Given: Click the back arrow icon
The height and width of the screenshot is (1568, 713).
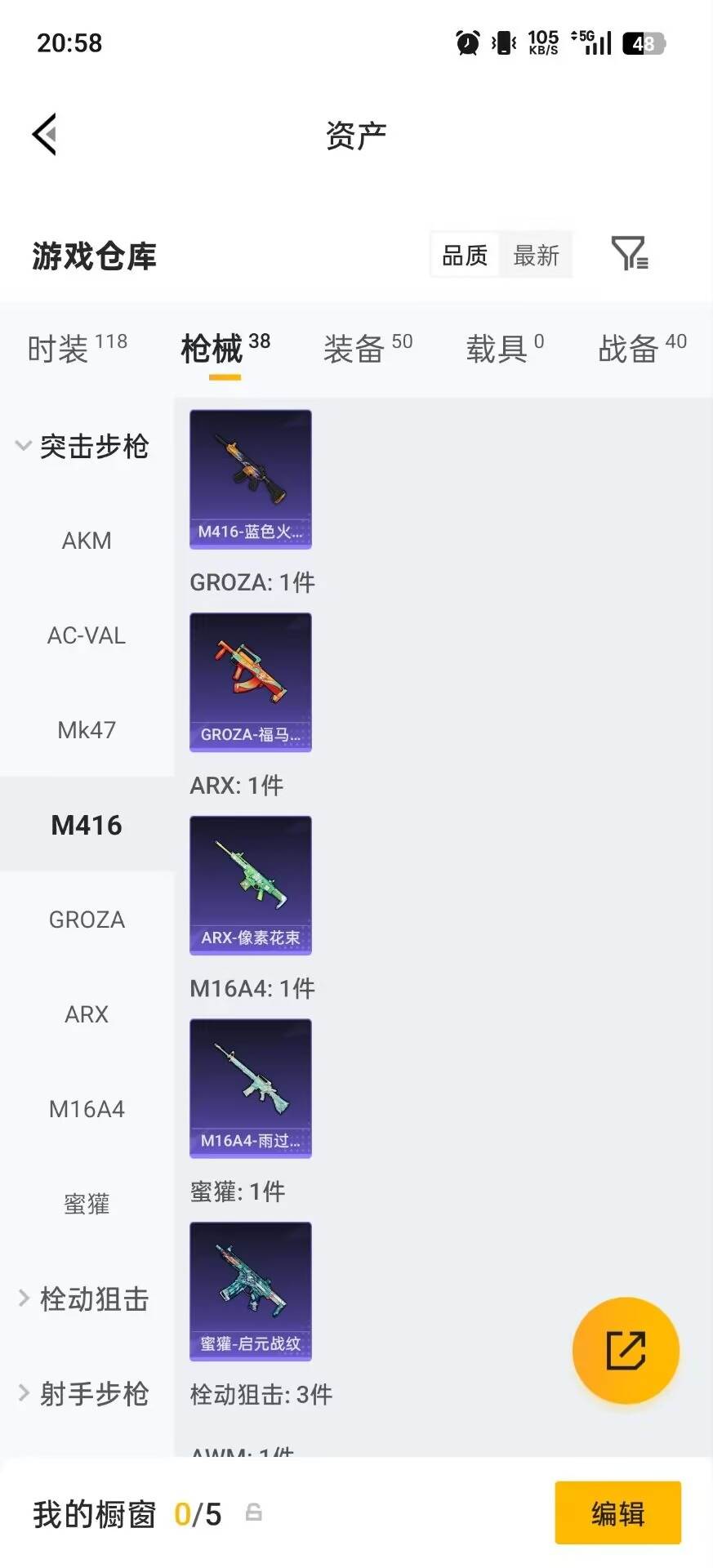Looking at the screenshot, I should 45,133.
